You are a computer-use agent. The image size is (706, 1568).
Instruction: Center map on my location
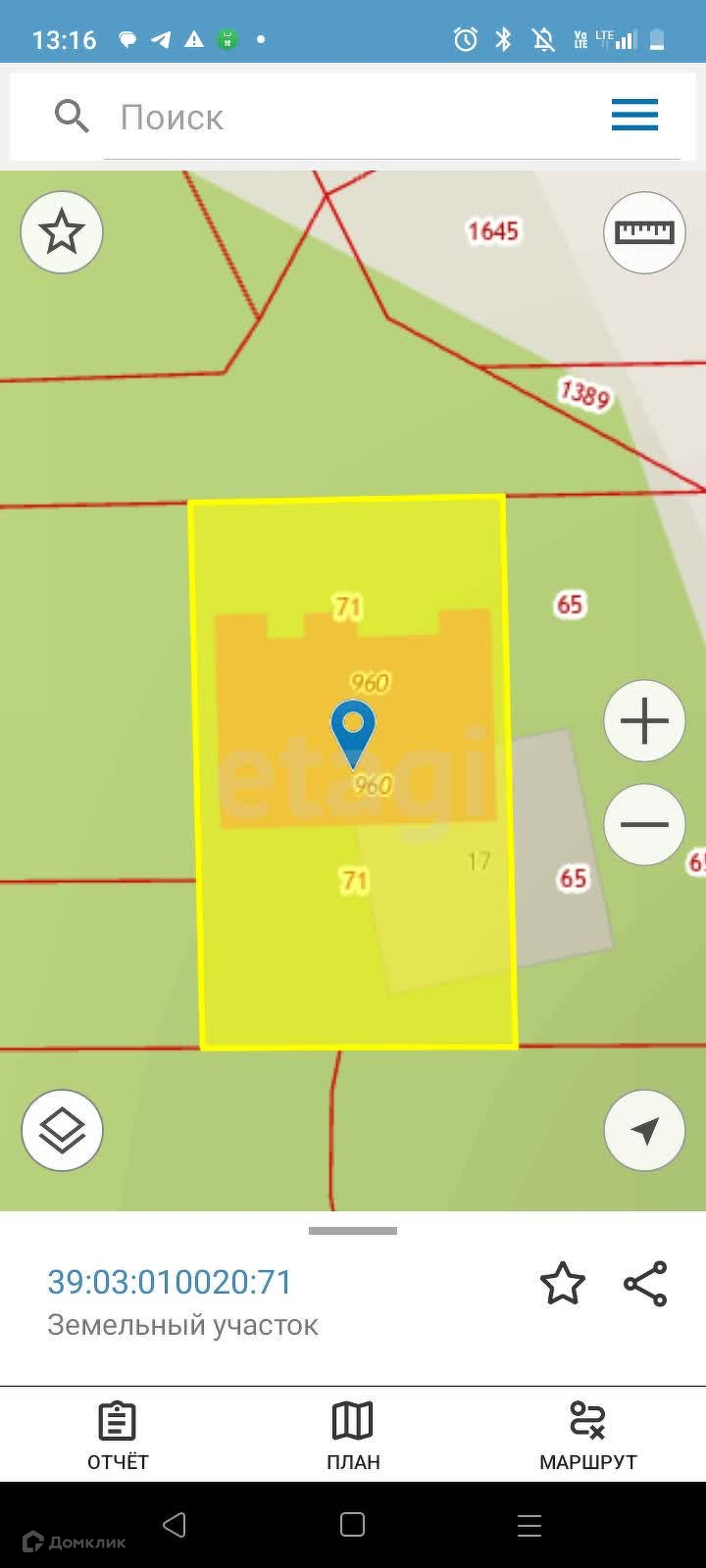click(x=644, y=1131)
